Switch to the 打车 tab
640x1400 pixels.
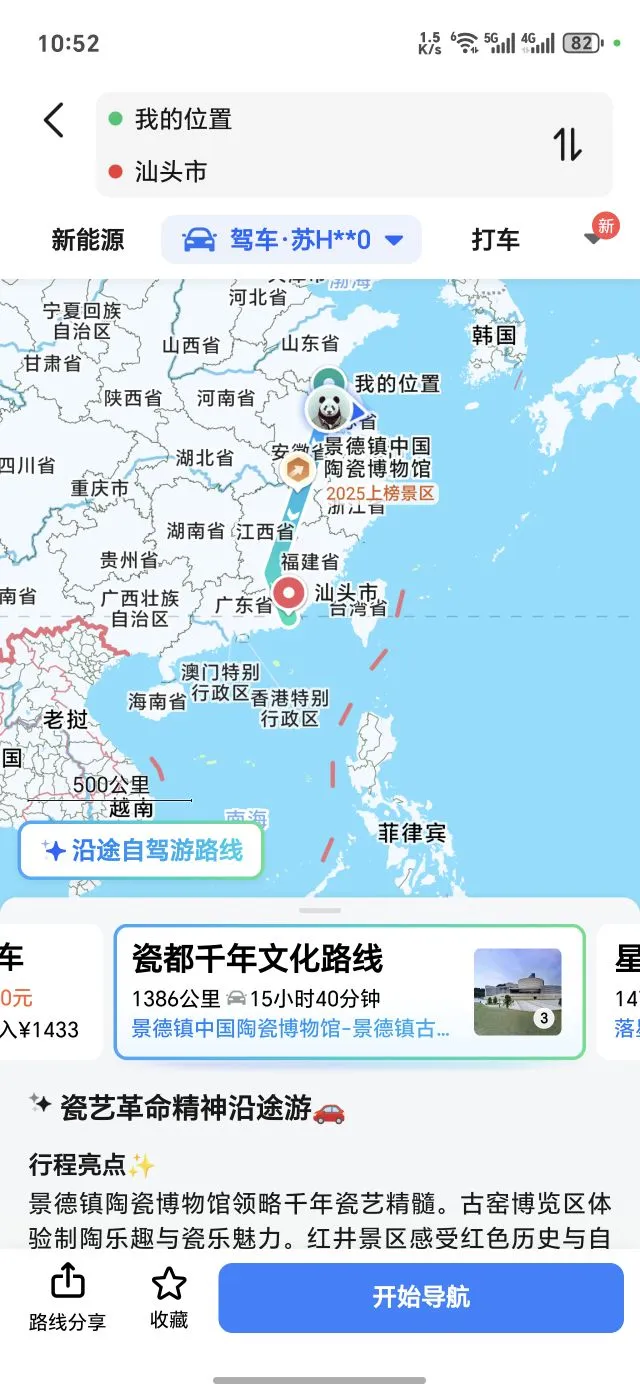click(495, 240)
